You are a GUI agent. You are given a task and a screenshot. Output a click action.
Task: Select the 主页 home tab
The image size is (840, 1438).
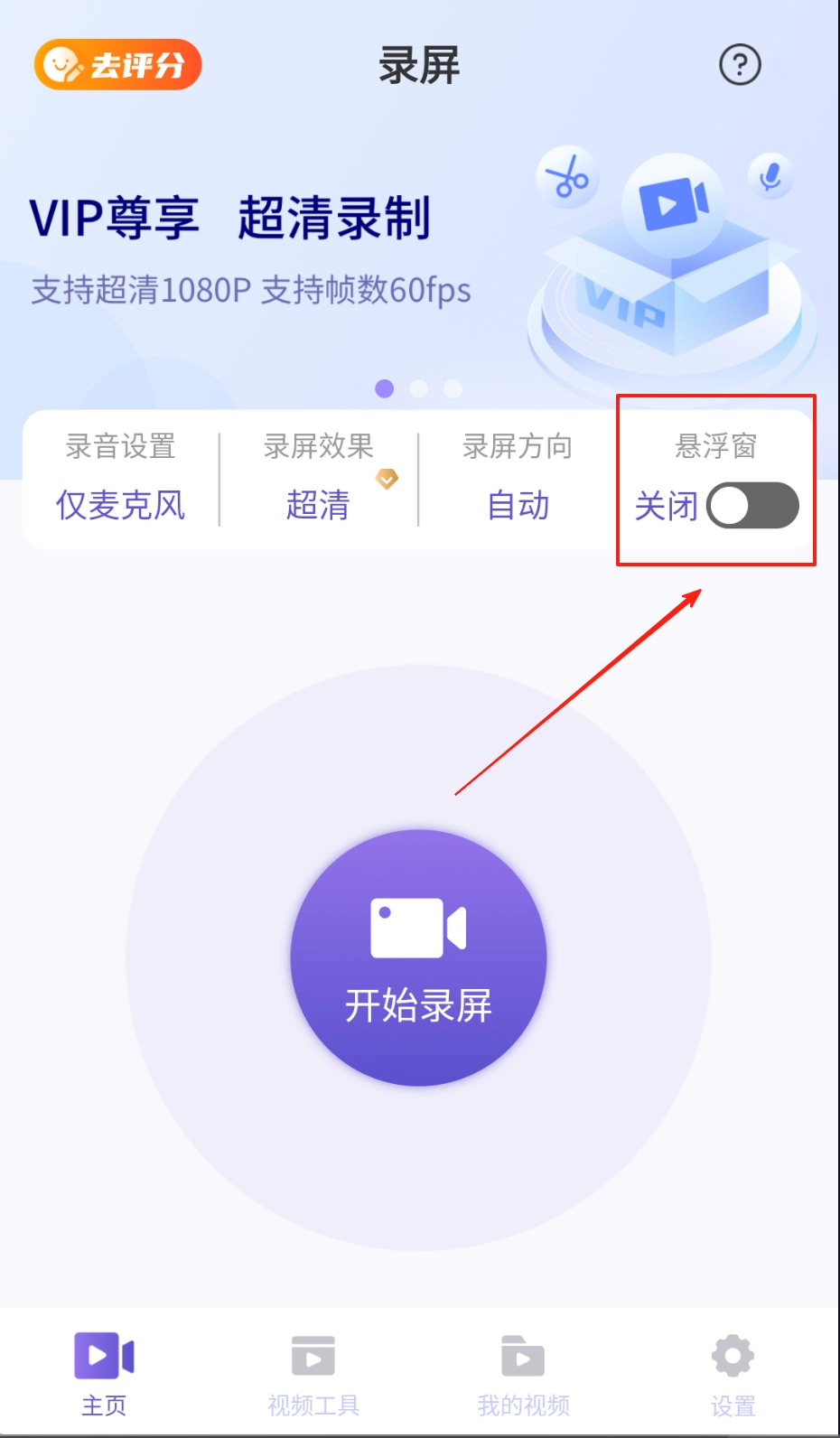[104, 1375]
